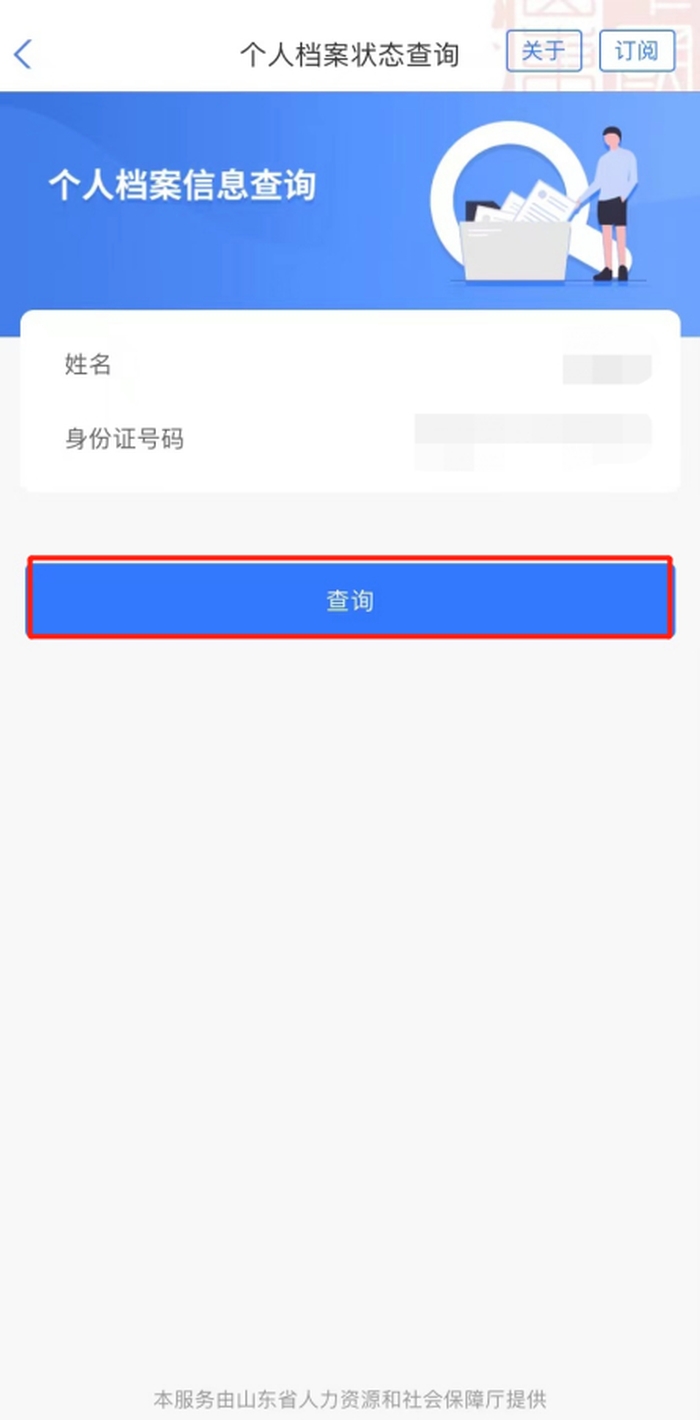Open the 关于 (About) page

point(544,51)
